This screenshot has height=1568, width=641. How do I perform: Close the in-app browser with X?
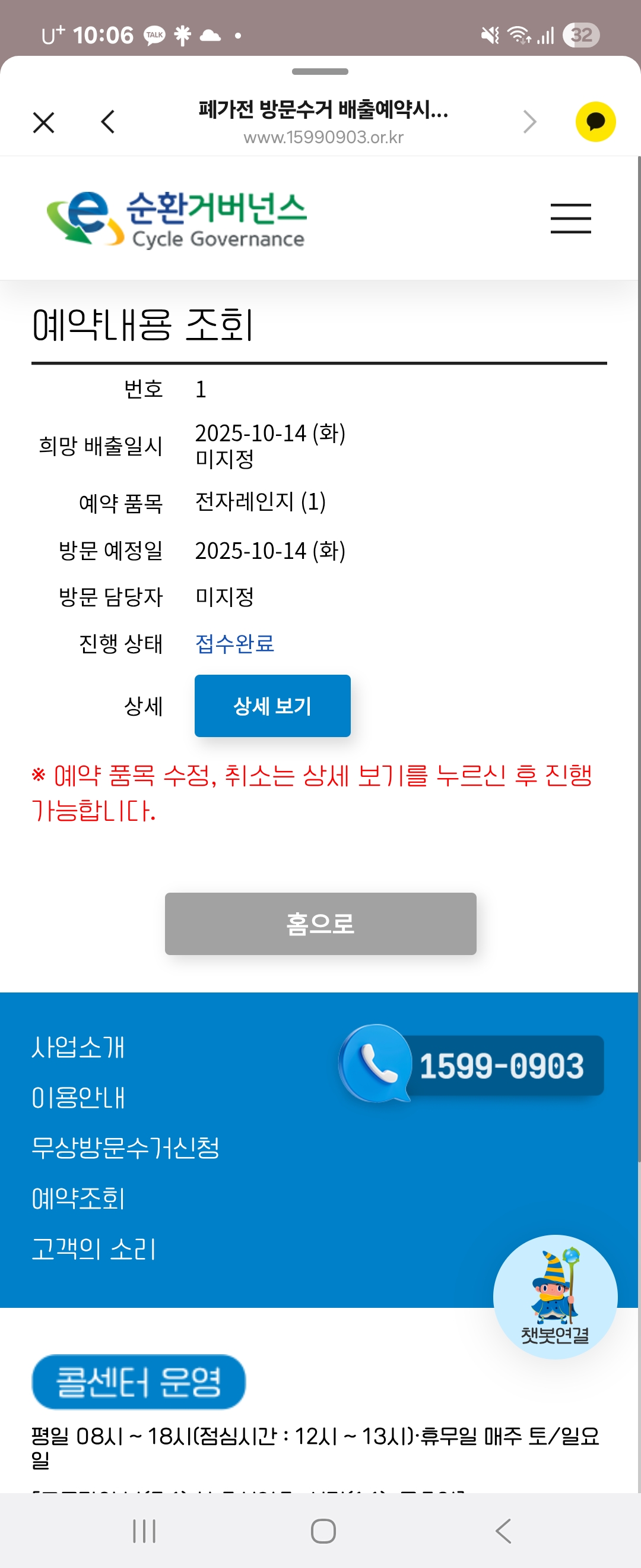[44, 122]
